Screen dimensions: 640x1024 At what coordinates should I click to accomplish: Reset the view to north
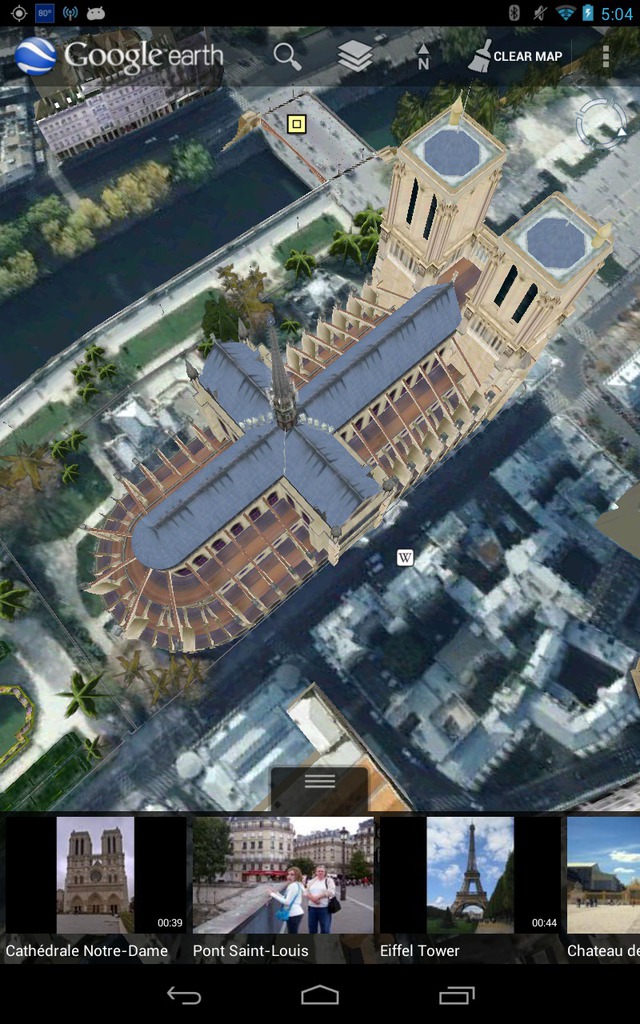(x=424, y=57)
